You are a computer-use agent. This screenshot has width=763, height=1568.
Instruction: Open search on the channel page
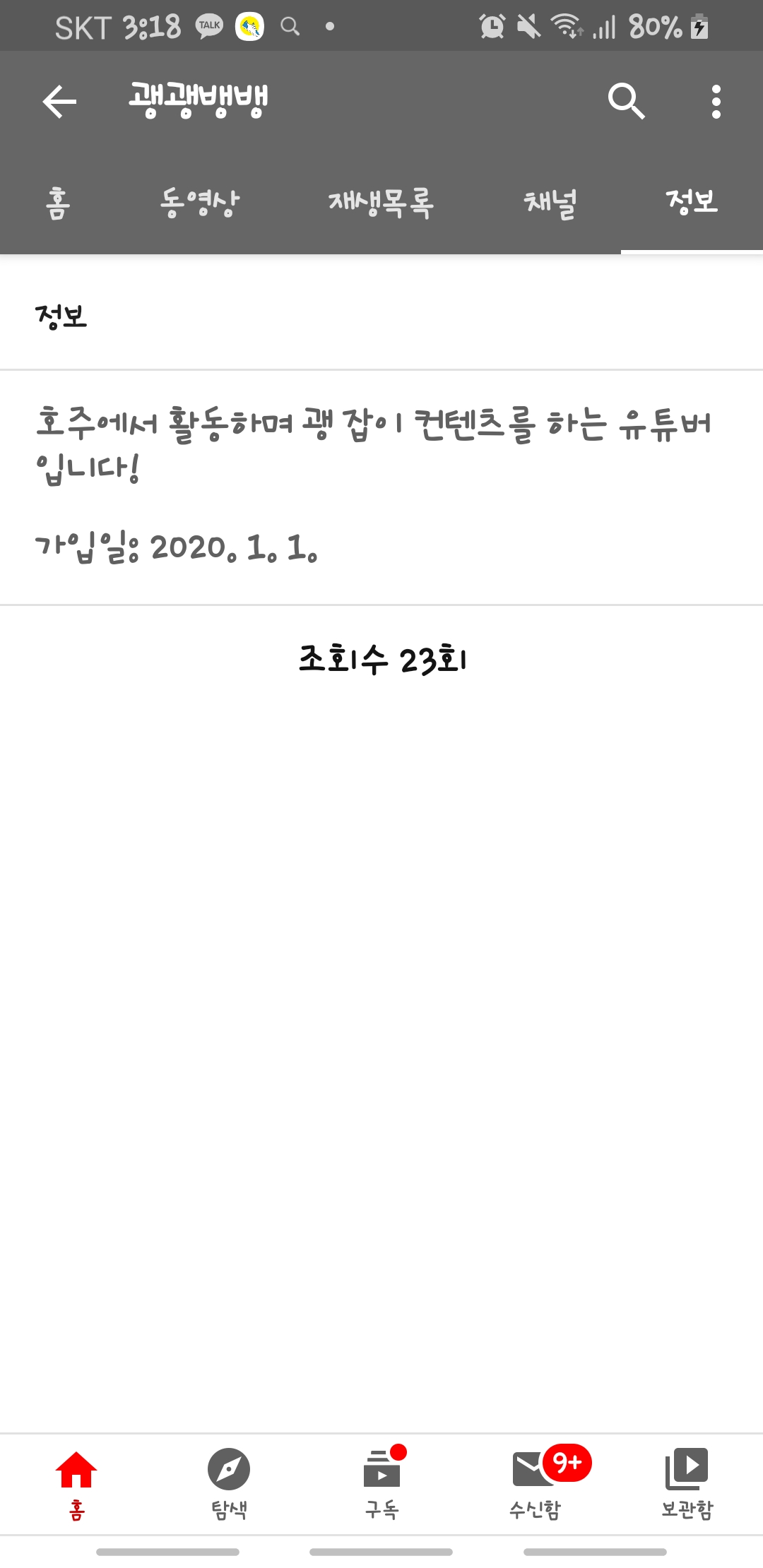(626, 102)
